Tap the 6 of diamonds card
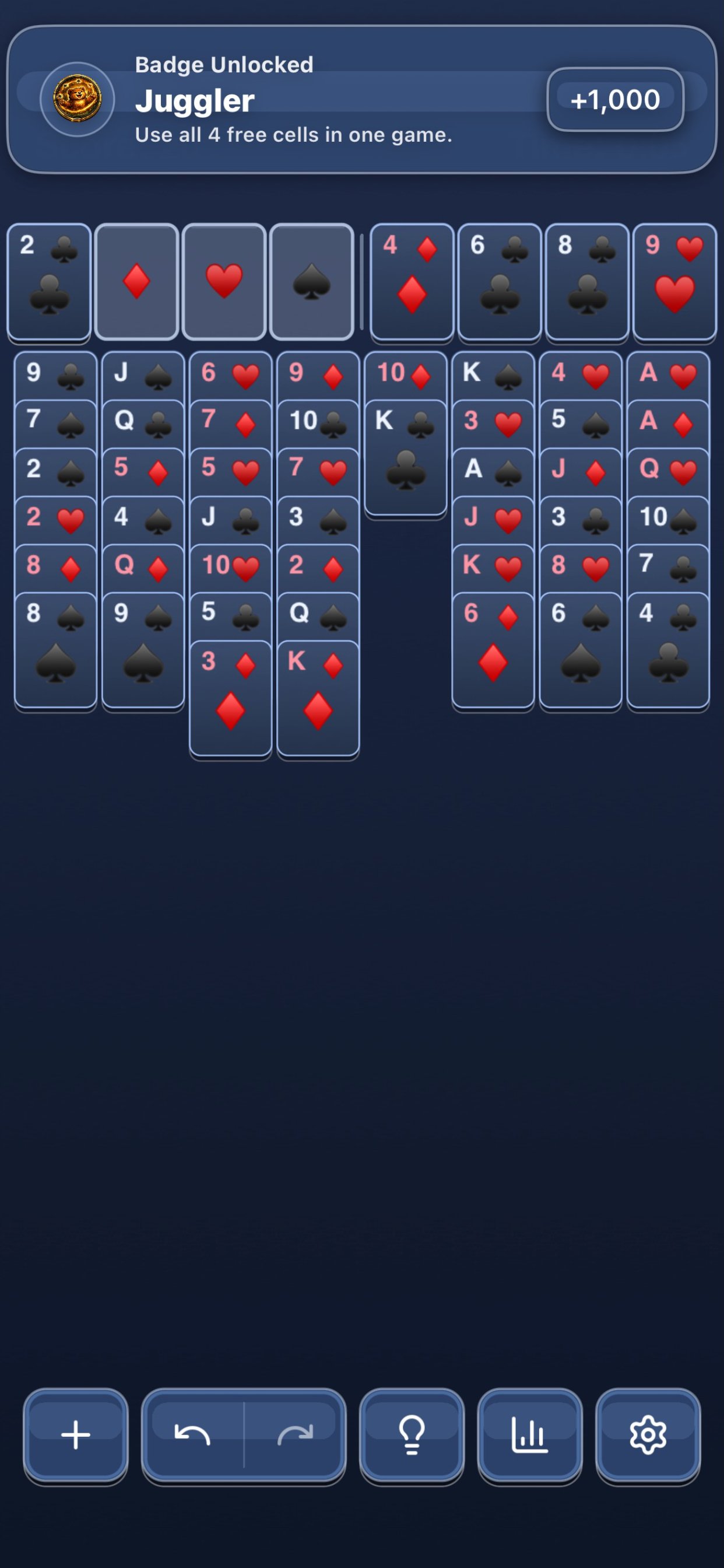724x1568 pixels. click(x=493, y=649)
